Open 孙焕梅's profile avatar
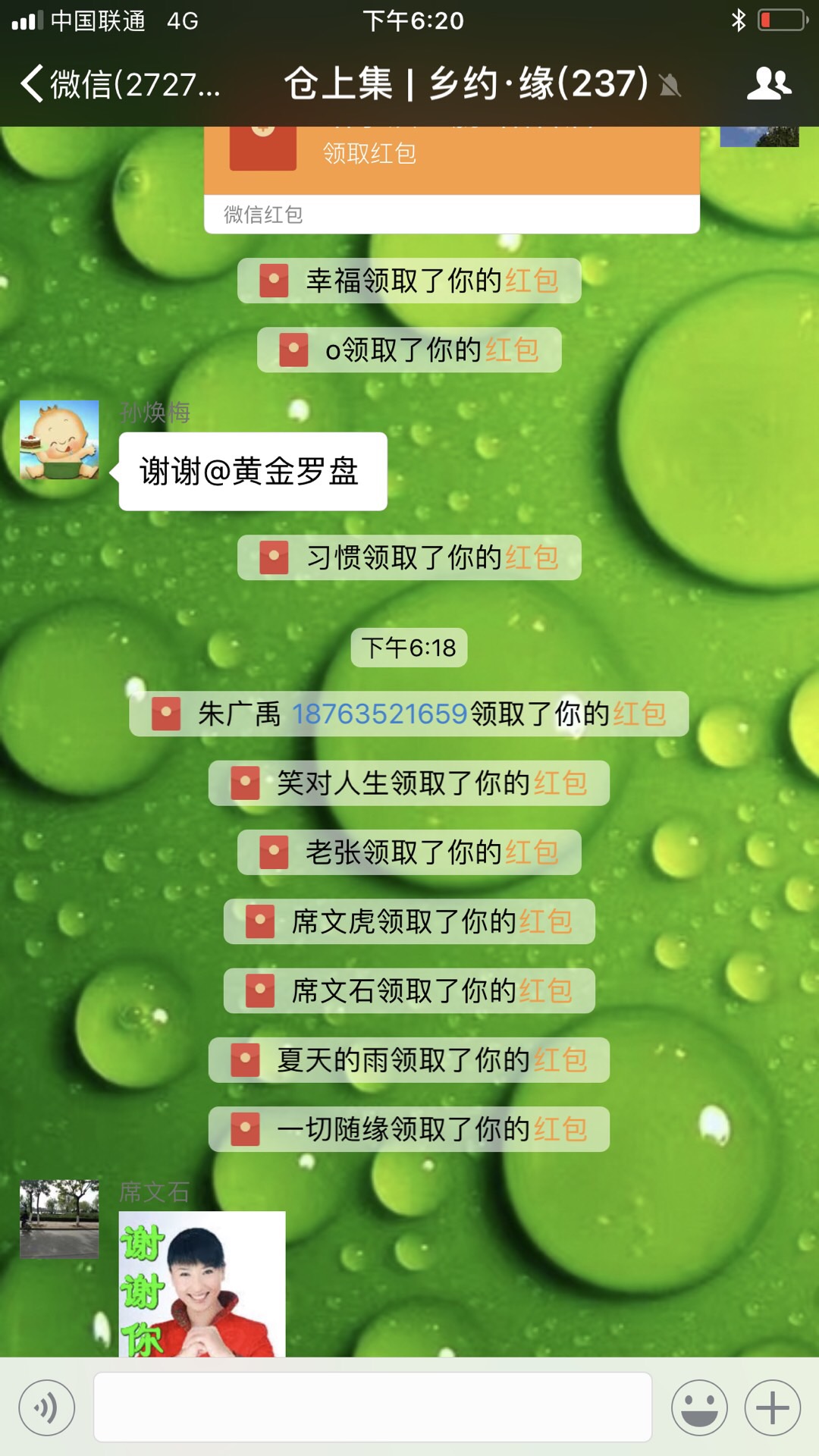The width and height of the screenshot is (819, 1456). tap(59, 440)
